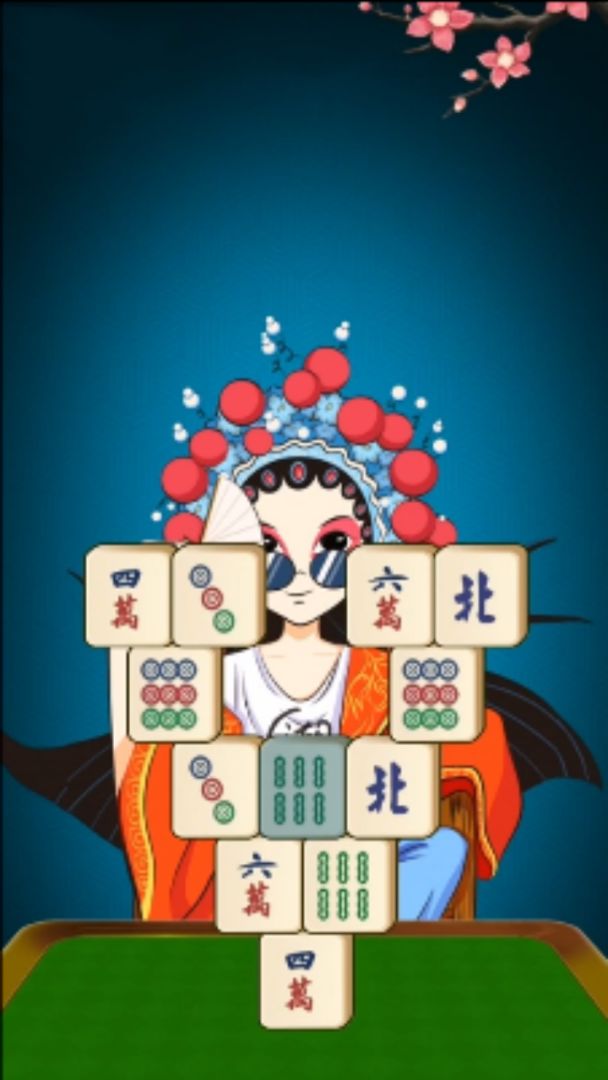Select the 六萬 tile beside the 北 tile
Screen dimensions: 608x1080
point(390,596)
